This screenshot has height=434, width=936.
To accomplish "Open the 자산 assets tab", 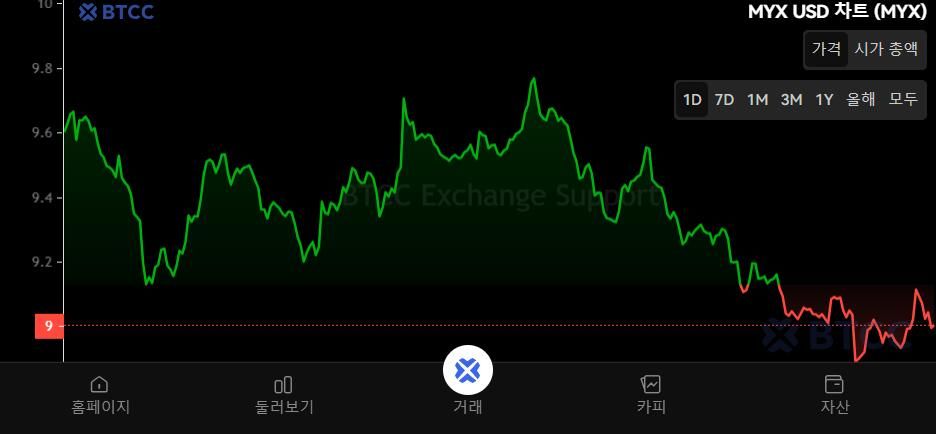I will tap(834, 395).
